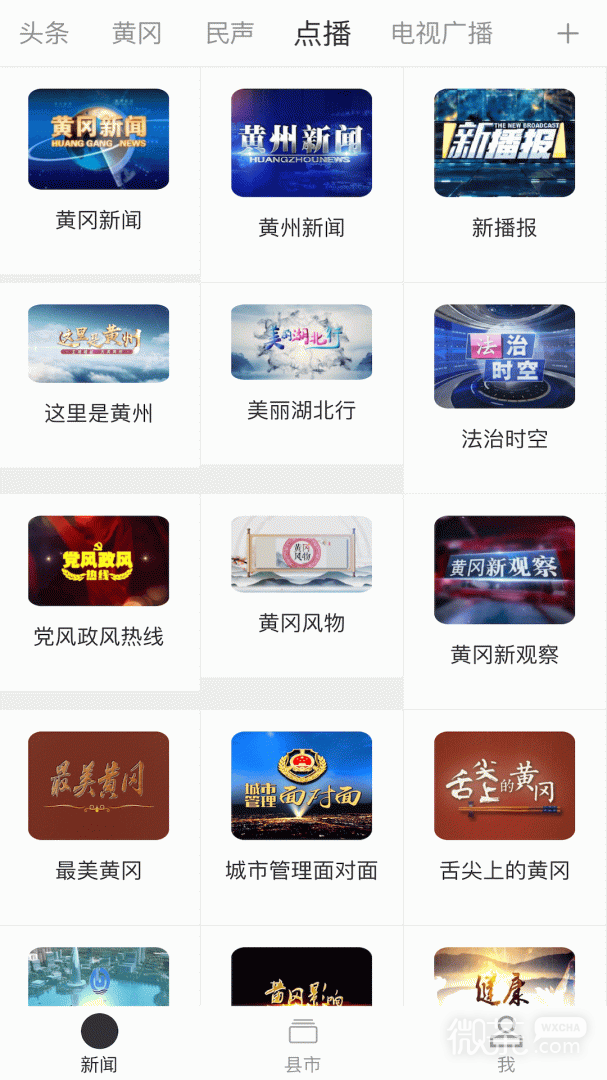Switch to the 黄冈 tab

137,33
